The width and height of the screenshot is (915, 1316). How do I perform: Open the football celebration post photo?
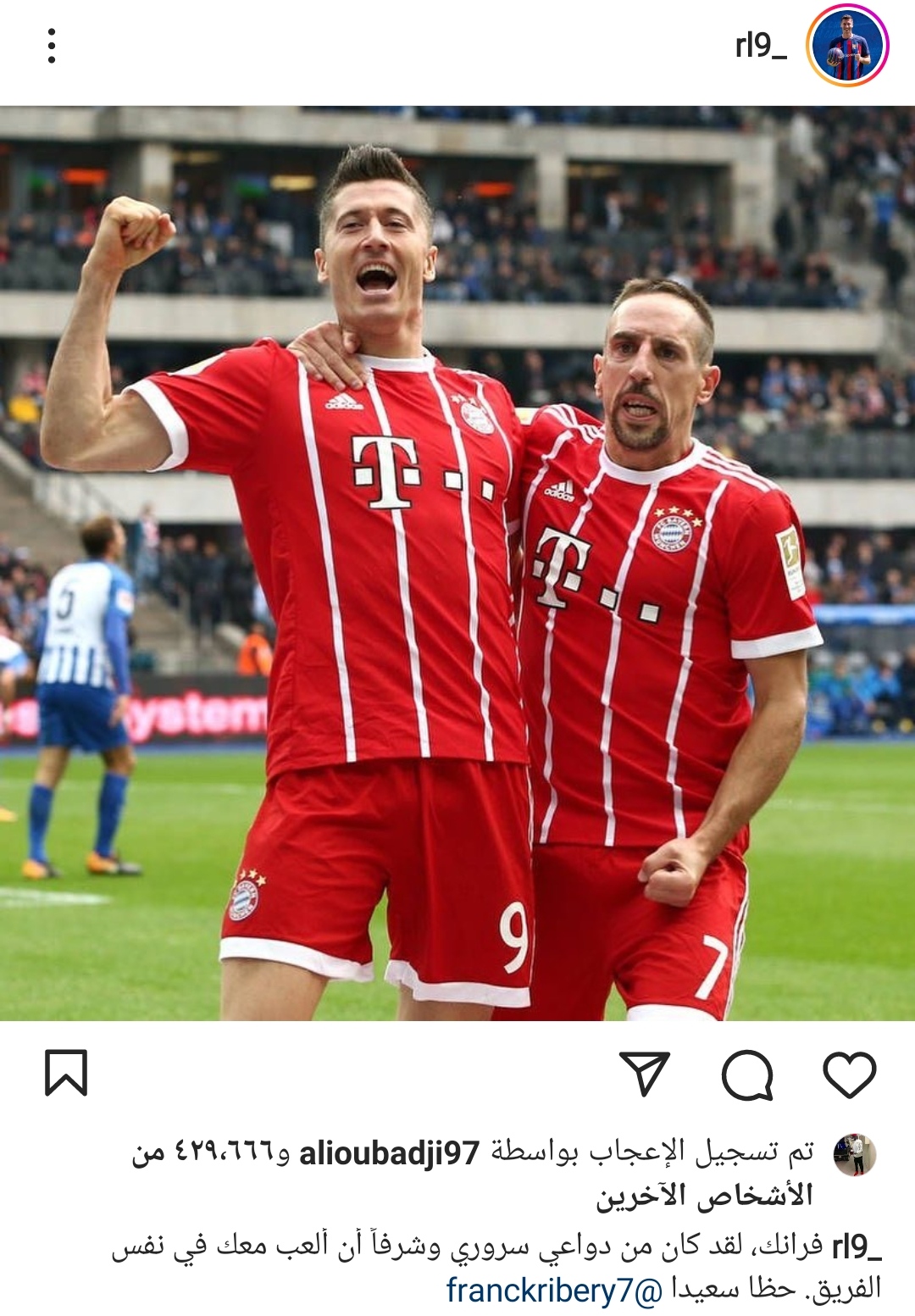(x=457, y=563)
